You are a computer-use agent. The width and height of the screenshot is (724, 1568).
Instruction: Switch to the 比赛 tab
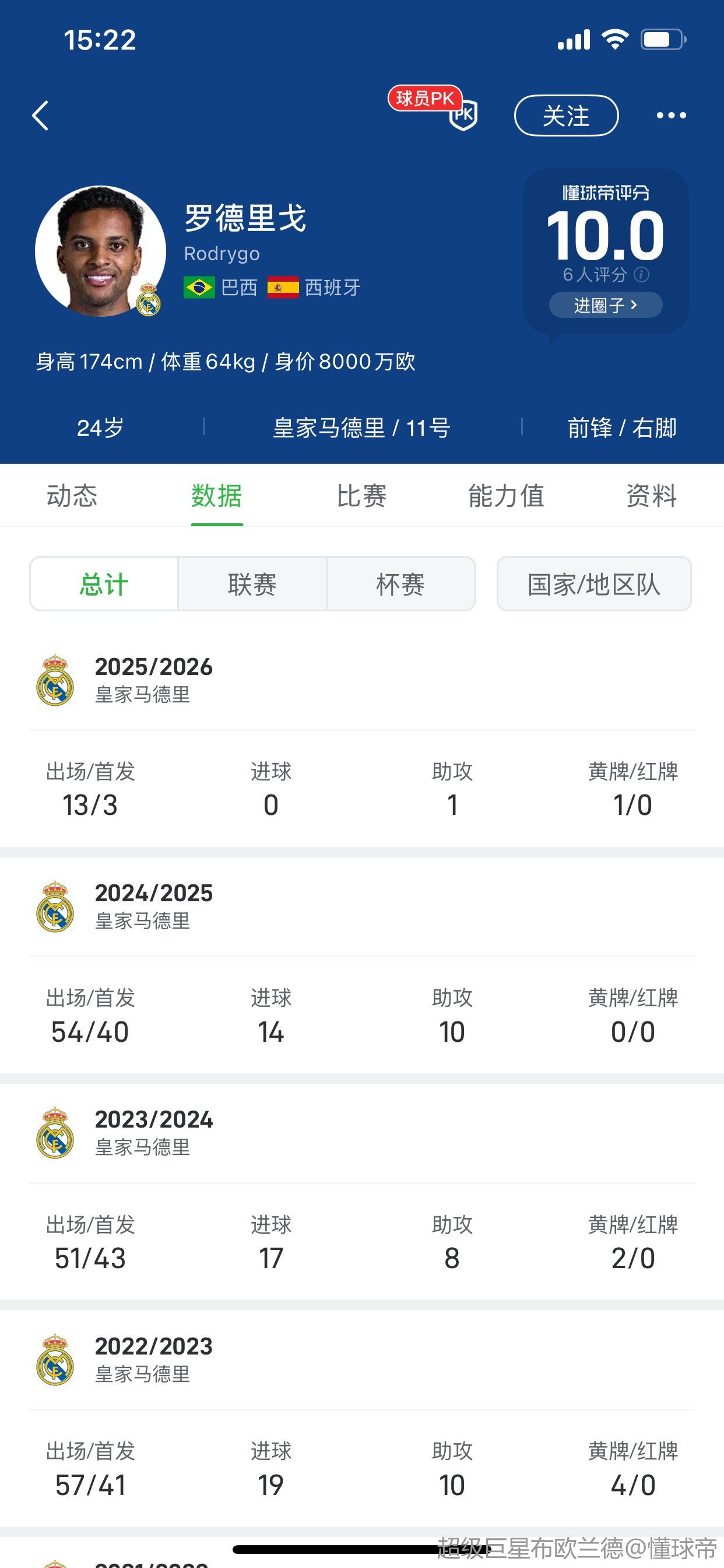[361, 495]
